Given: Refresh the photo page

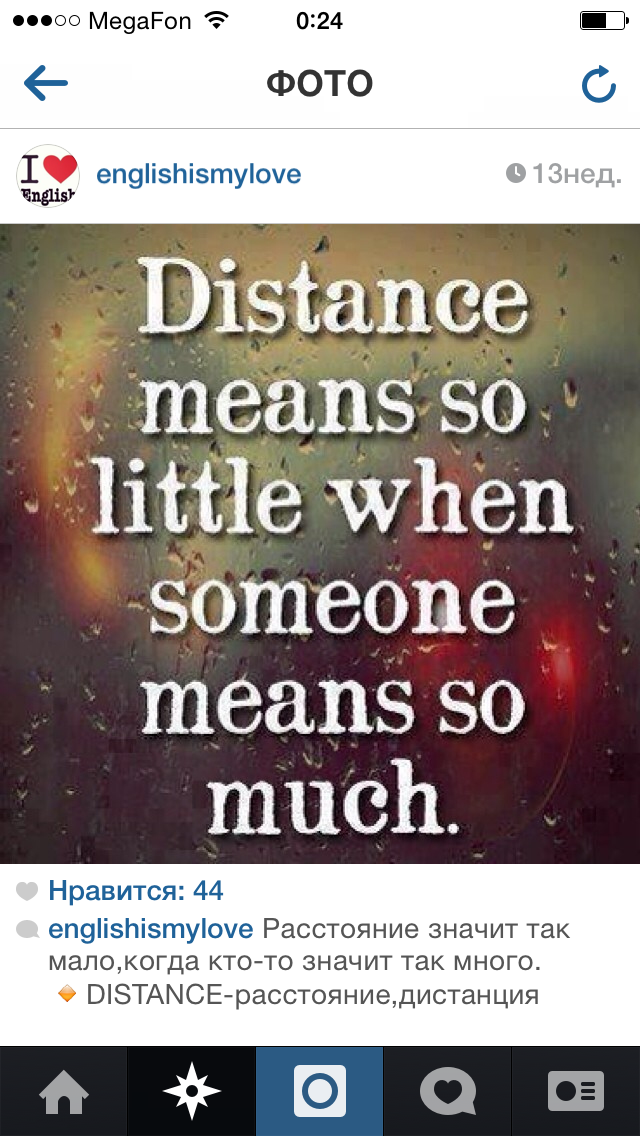Looking at the screenshot, I should click(x=598, y=86).
